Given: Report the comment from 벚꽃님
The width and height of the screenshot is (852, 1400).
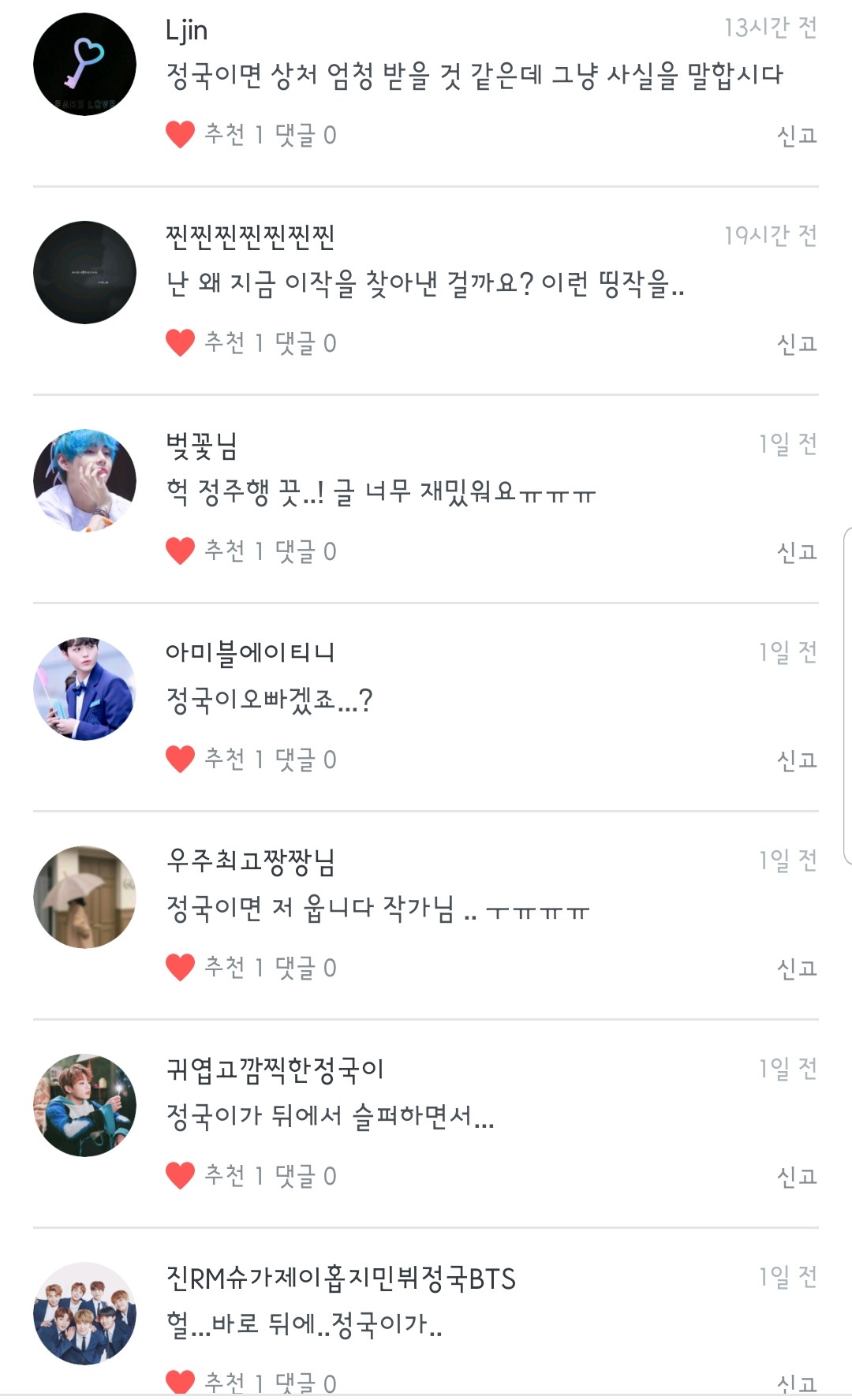Looking at the screenshot, I should [796, 552].
